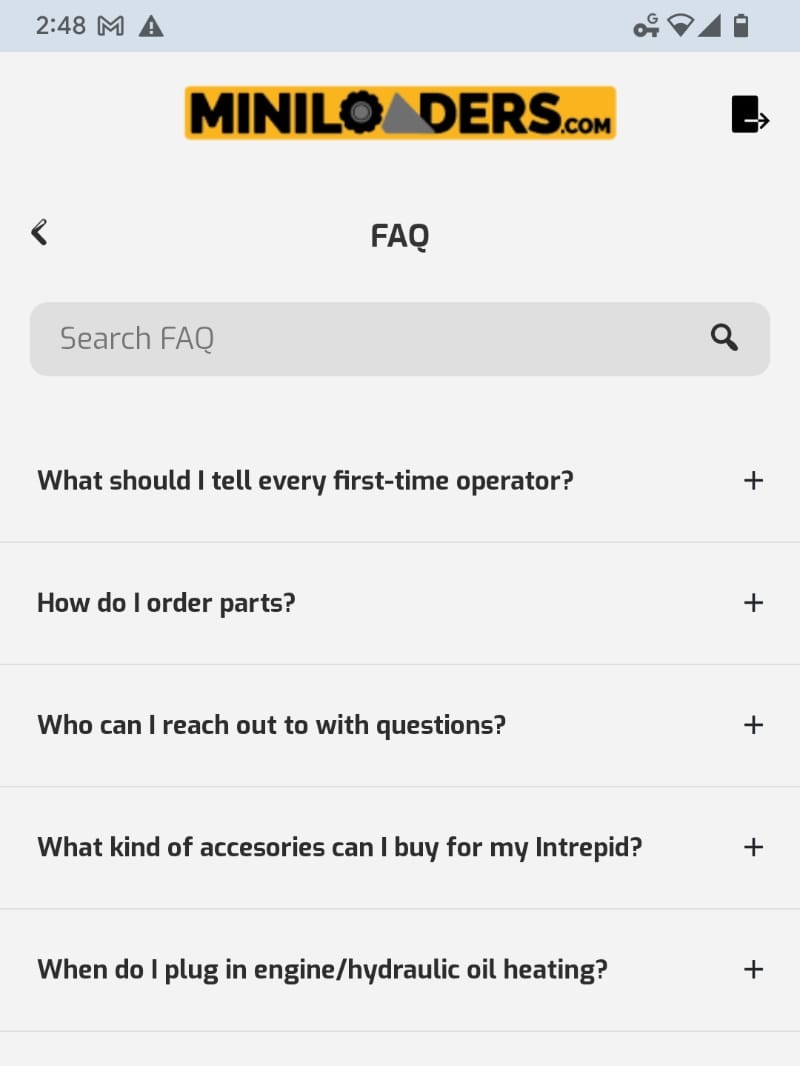Image resolution: width=800 pixels, height=1066 pixels.
Task: Tap the back arrow to leave FAQ
Action: [40, 232]
